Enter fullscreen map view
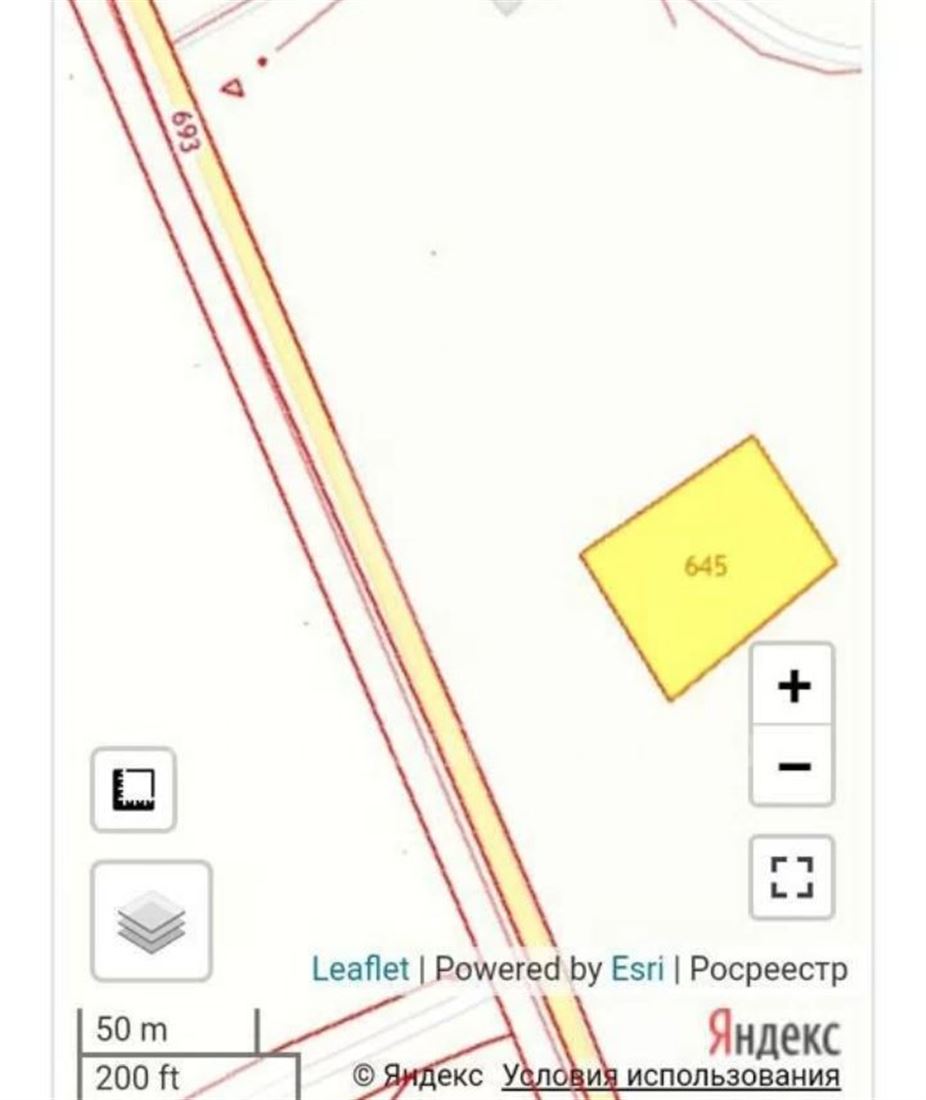The width and height of the screenshot is (926, 1100). 792,878
